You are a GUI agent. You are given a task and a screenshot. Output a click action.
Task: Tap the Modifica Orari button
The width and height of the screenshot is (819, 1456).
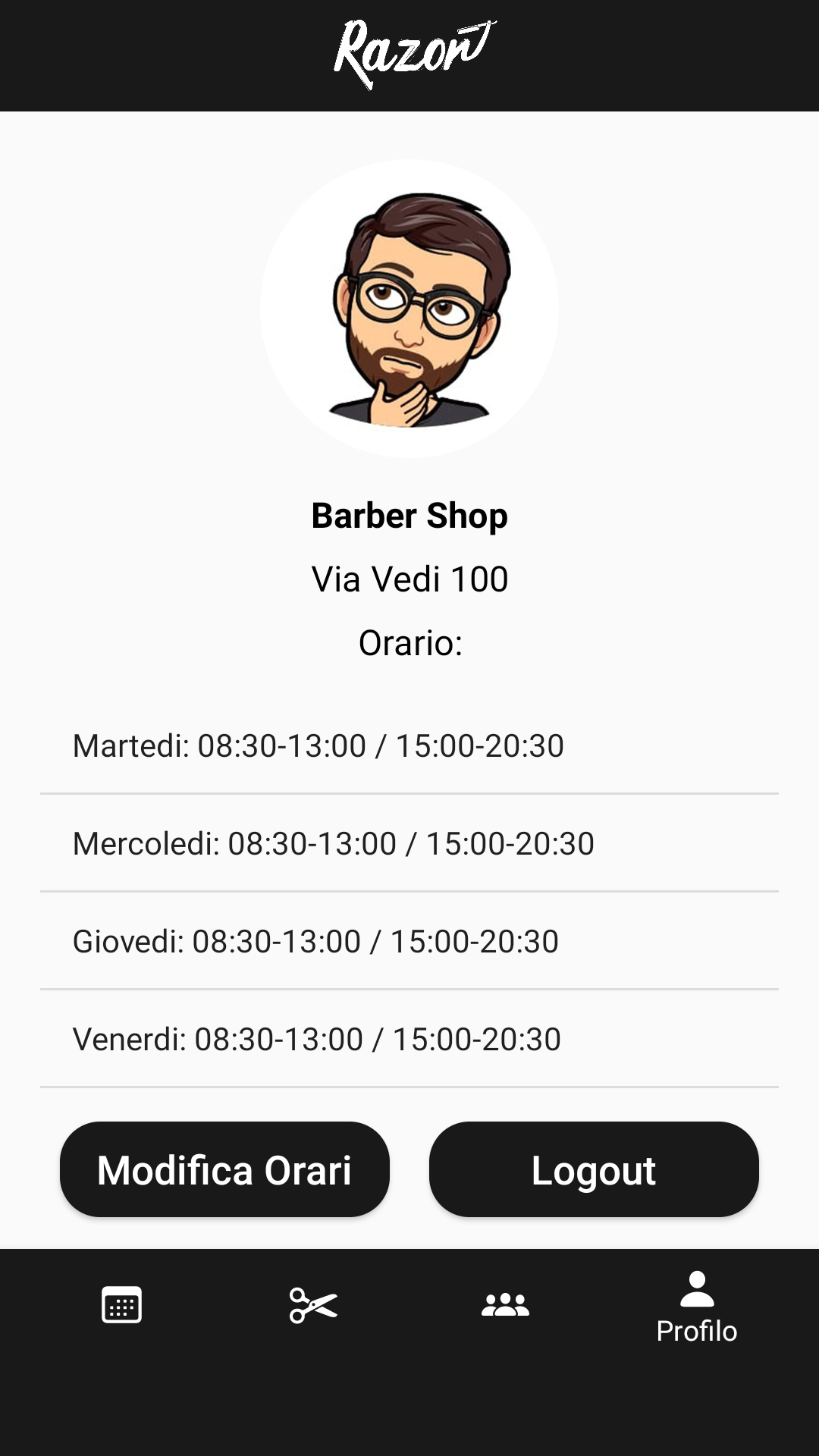tap(224, 1169)
